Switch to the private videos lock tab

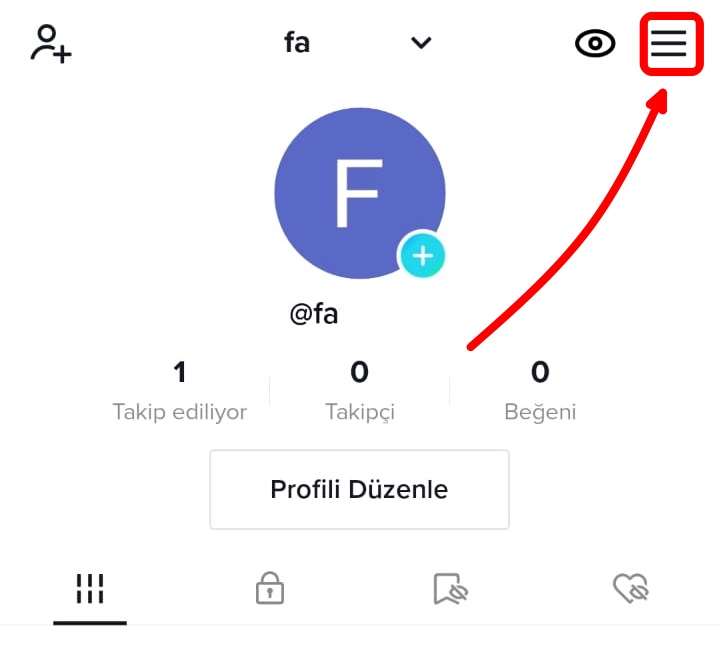point(270,589)
